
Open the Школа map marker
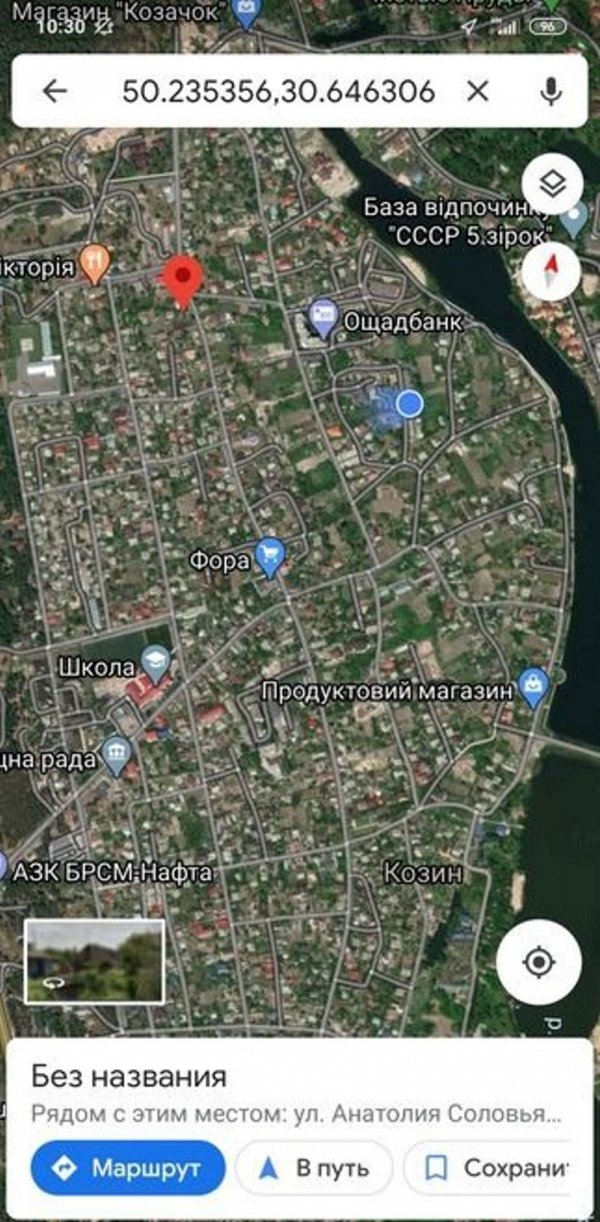tap(155, 662)
